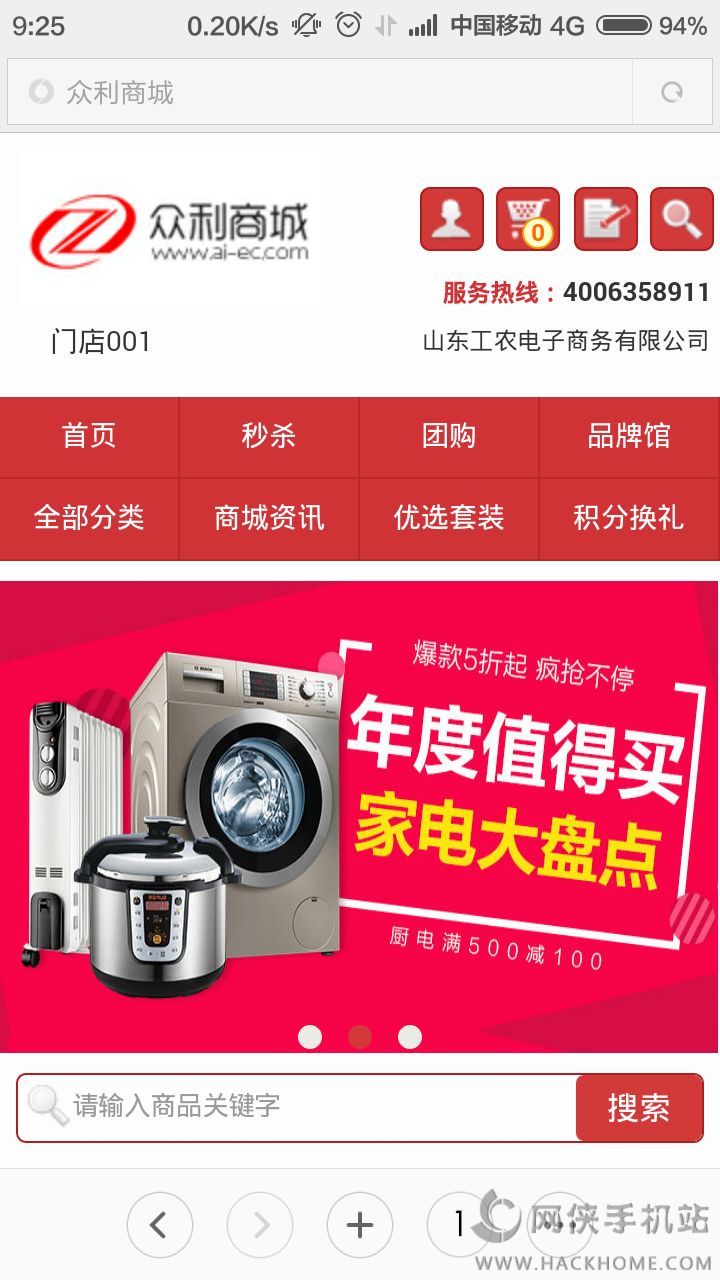Go back with the browser back arrow
720x1280 pixels.
pyautogui.click(x=159, y=1224)
